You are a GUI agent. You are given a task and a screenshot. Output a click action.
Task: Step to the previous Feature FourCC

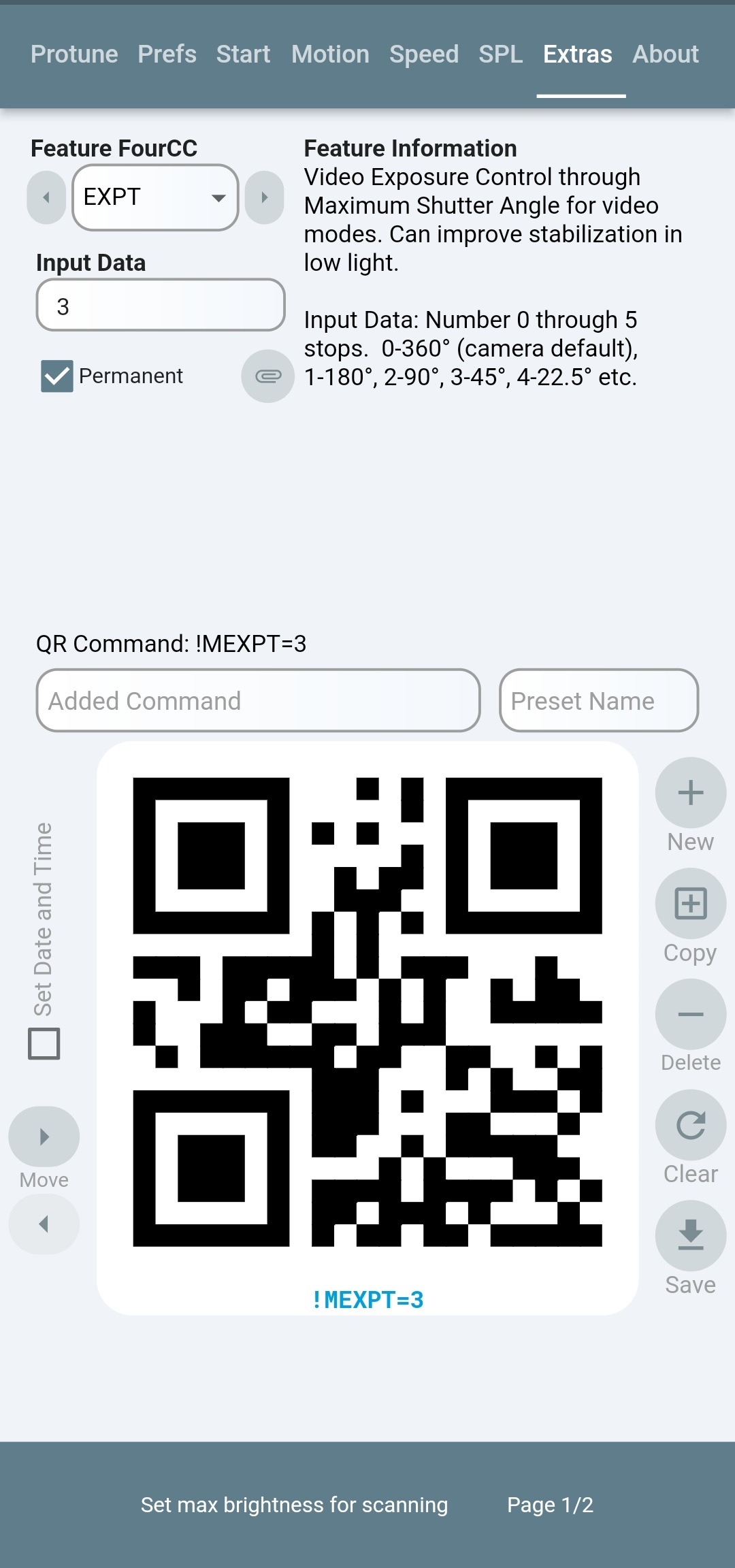[46, 197]
